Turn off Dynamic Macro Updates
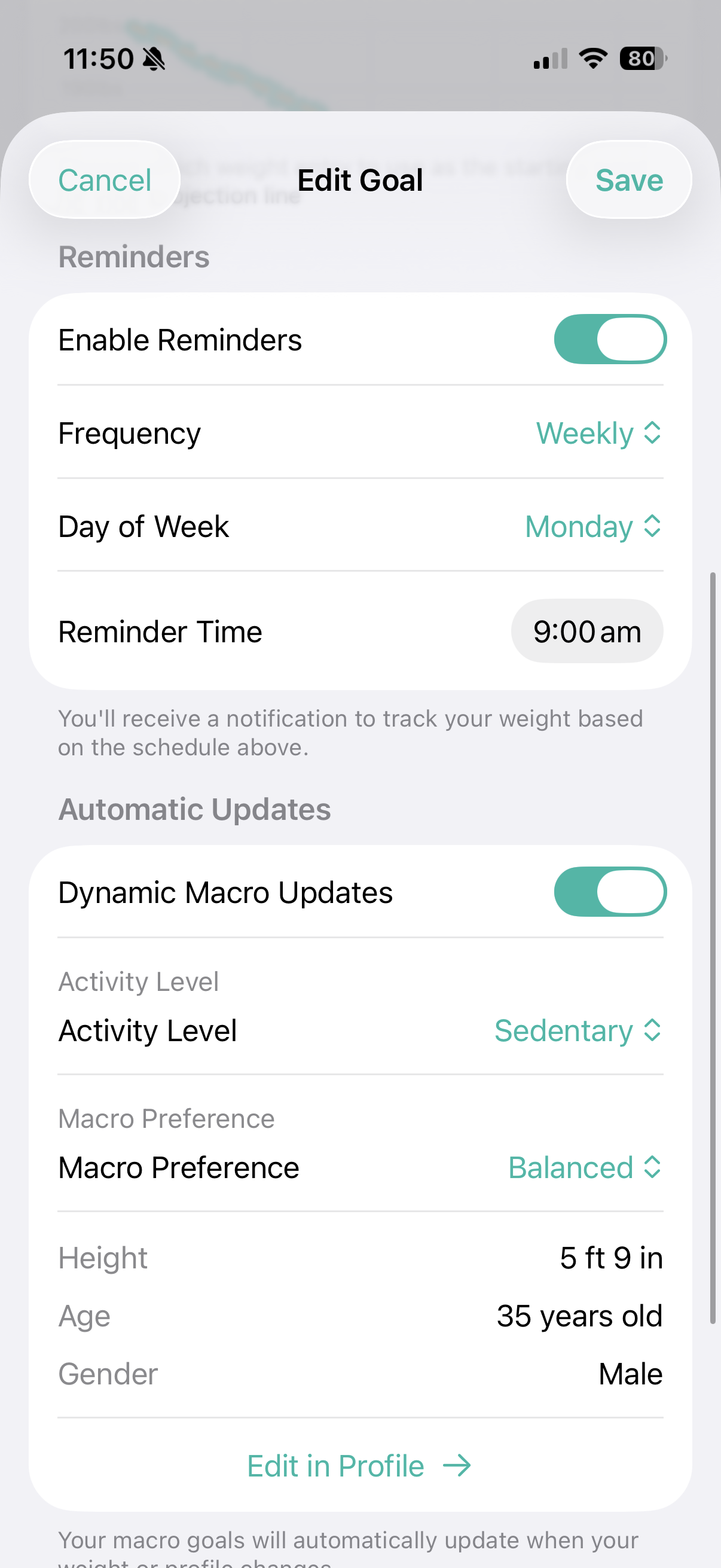The width and height of the screenshot is (721, 1568). (x=610, y=891)
